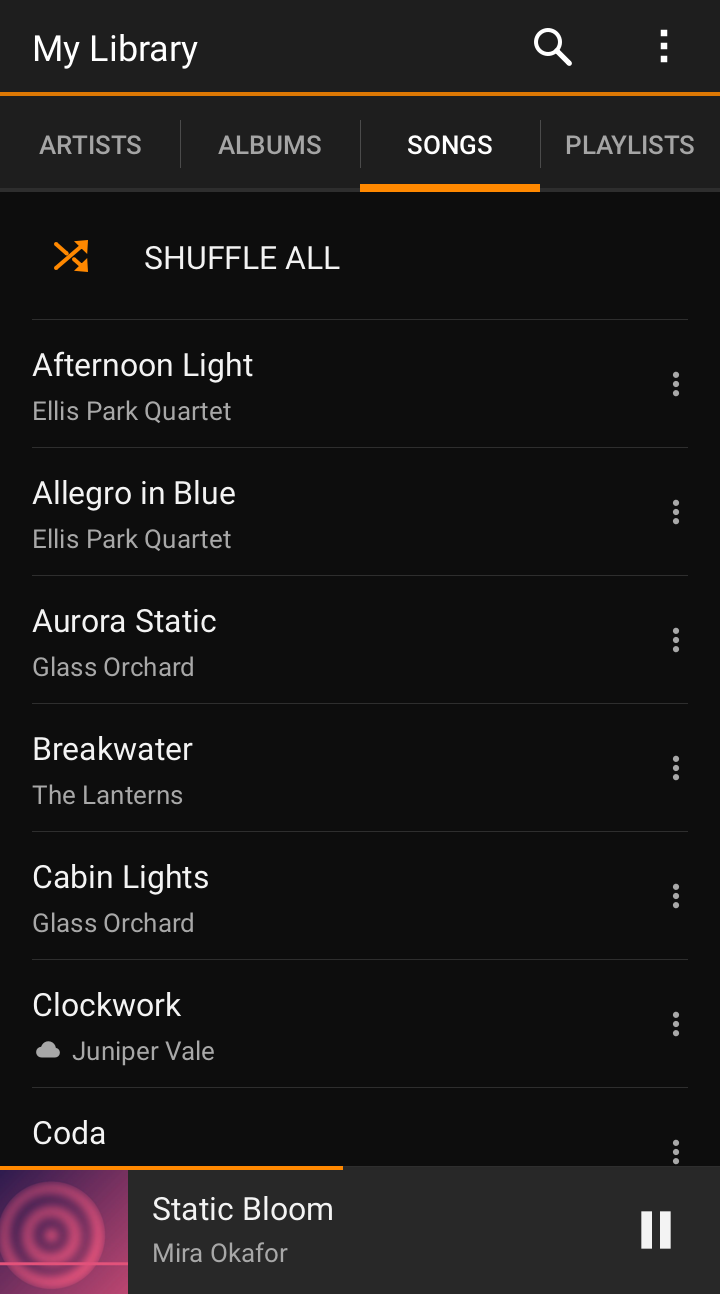
Task: Open search in My Library
Action: [x=552, y=47]
